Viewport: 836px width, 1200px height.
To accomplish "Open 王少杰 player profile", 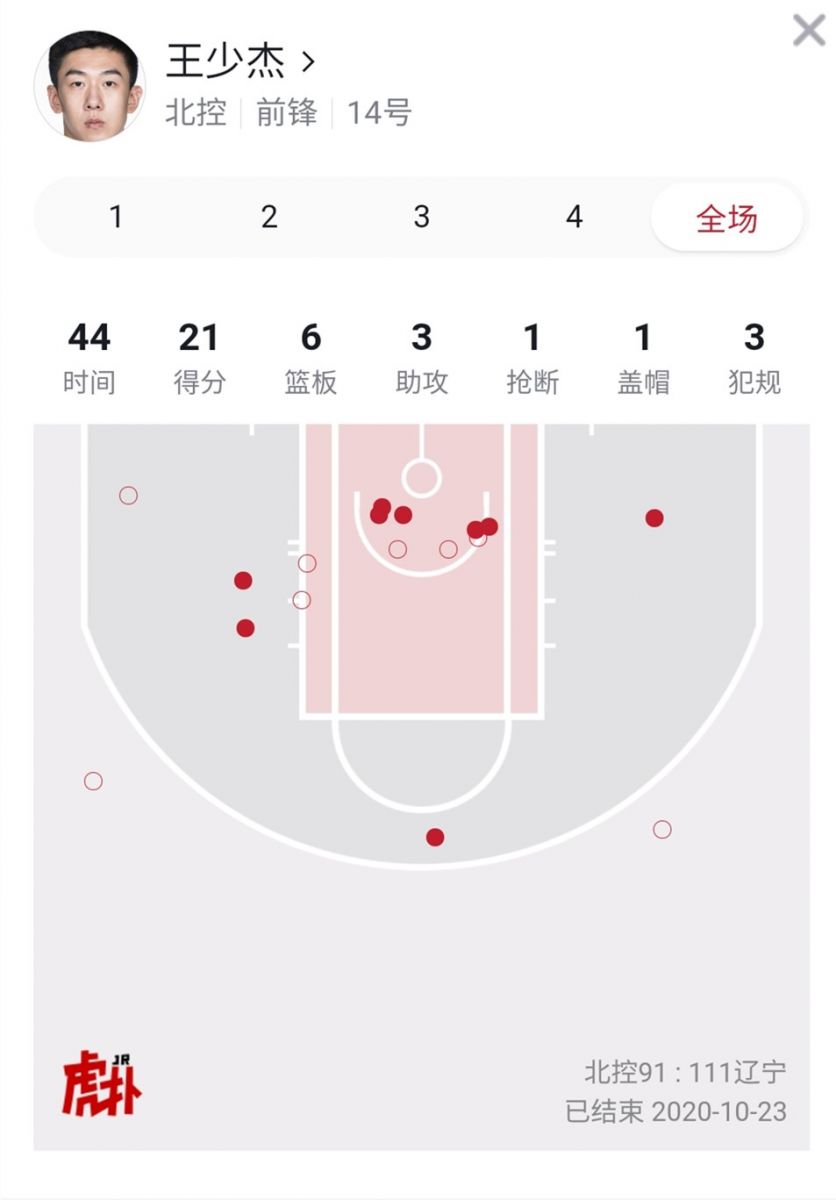I will point(240,62).
